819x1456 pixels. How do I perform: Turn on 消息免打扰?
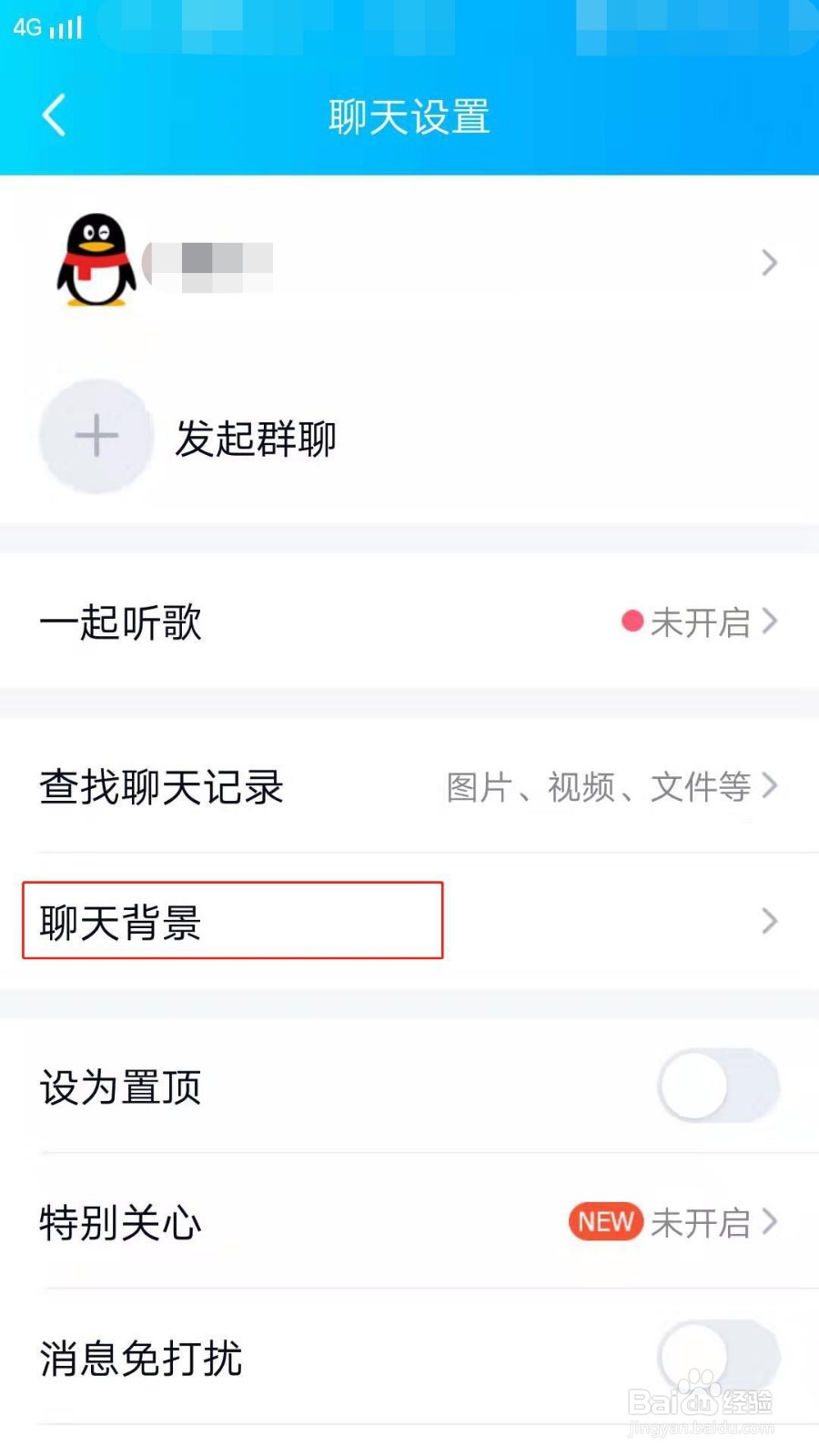point(717,1358)
